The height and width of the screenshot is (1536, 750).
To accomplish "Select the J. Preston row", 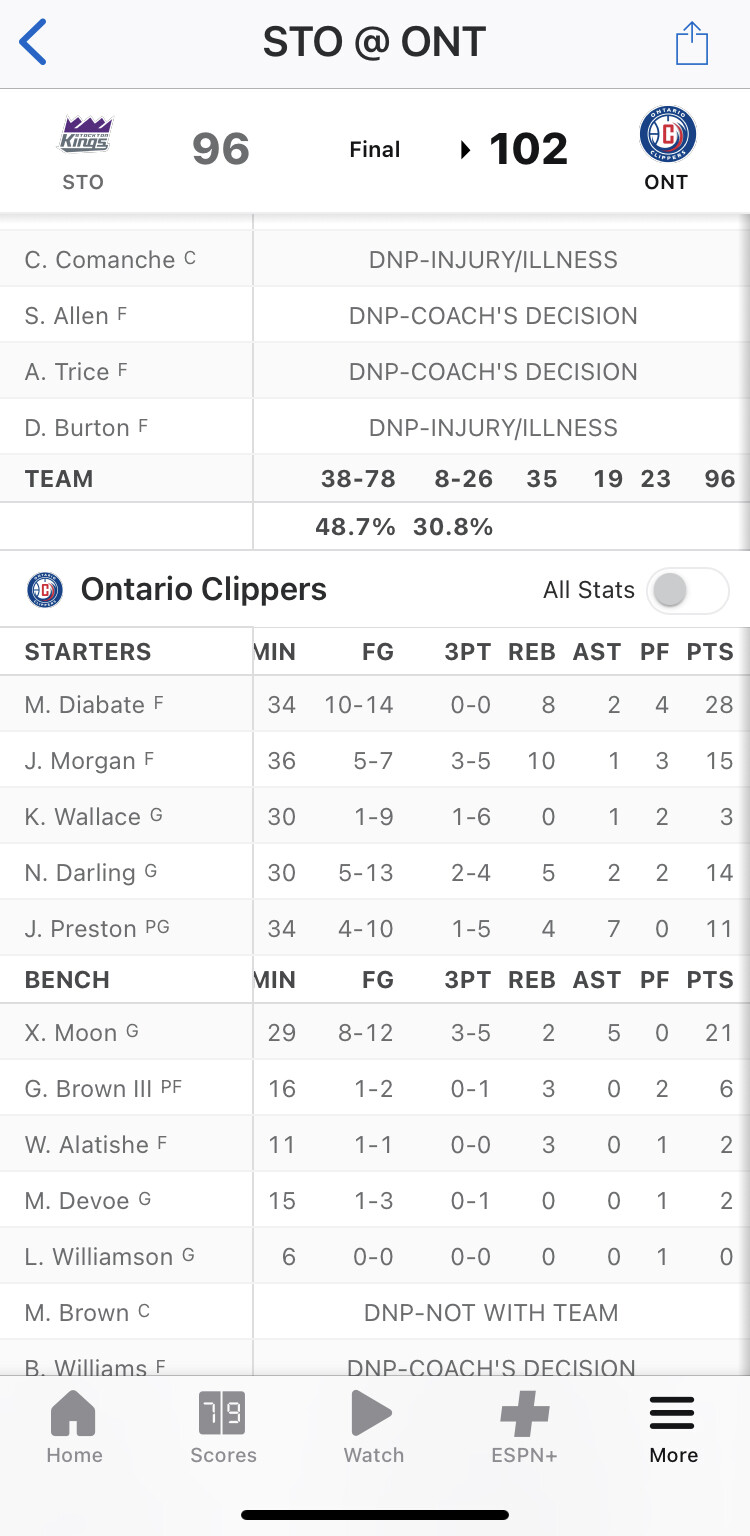I will [x=81, y=929].
